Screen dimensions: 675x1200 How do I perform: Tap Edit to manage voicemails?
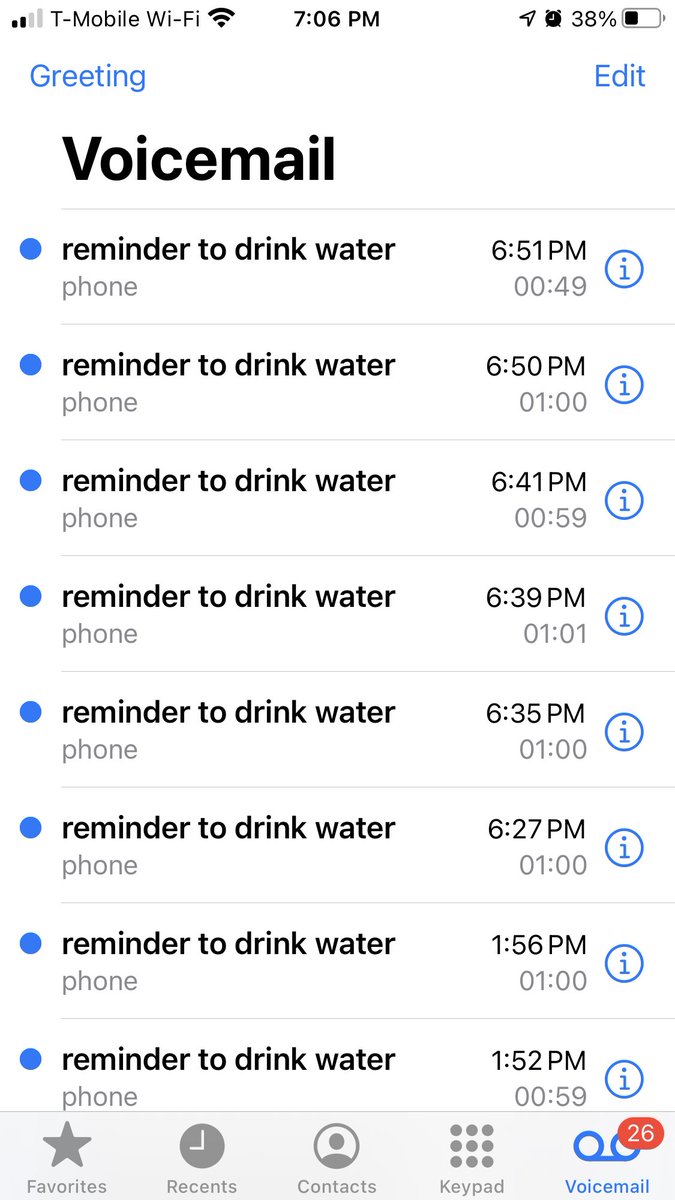coord(620,76)
